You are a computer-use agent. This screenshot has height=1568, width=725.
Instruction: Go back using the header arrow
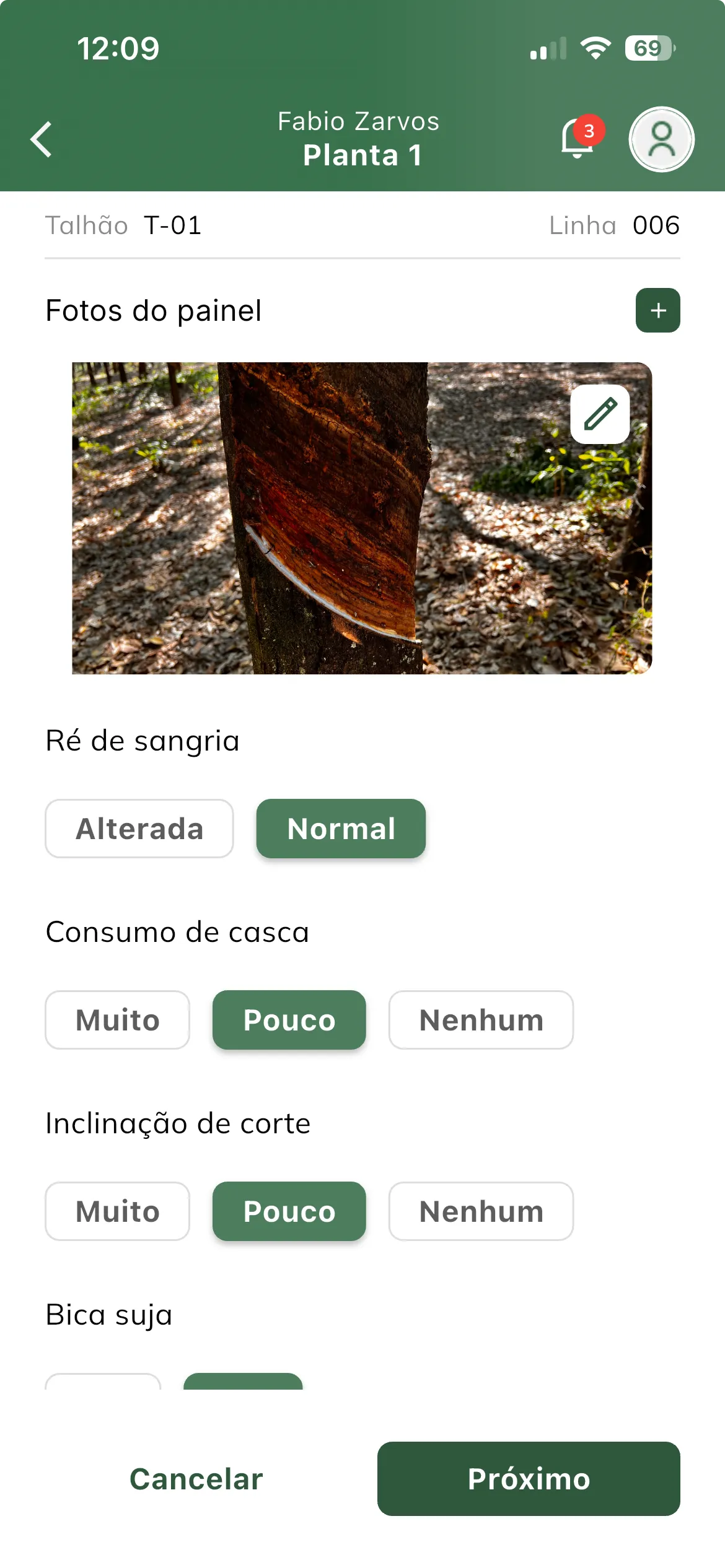tap(42, 139)
